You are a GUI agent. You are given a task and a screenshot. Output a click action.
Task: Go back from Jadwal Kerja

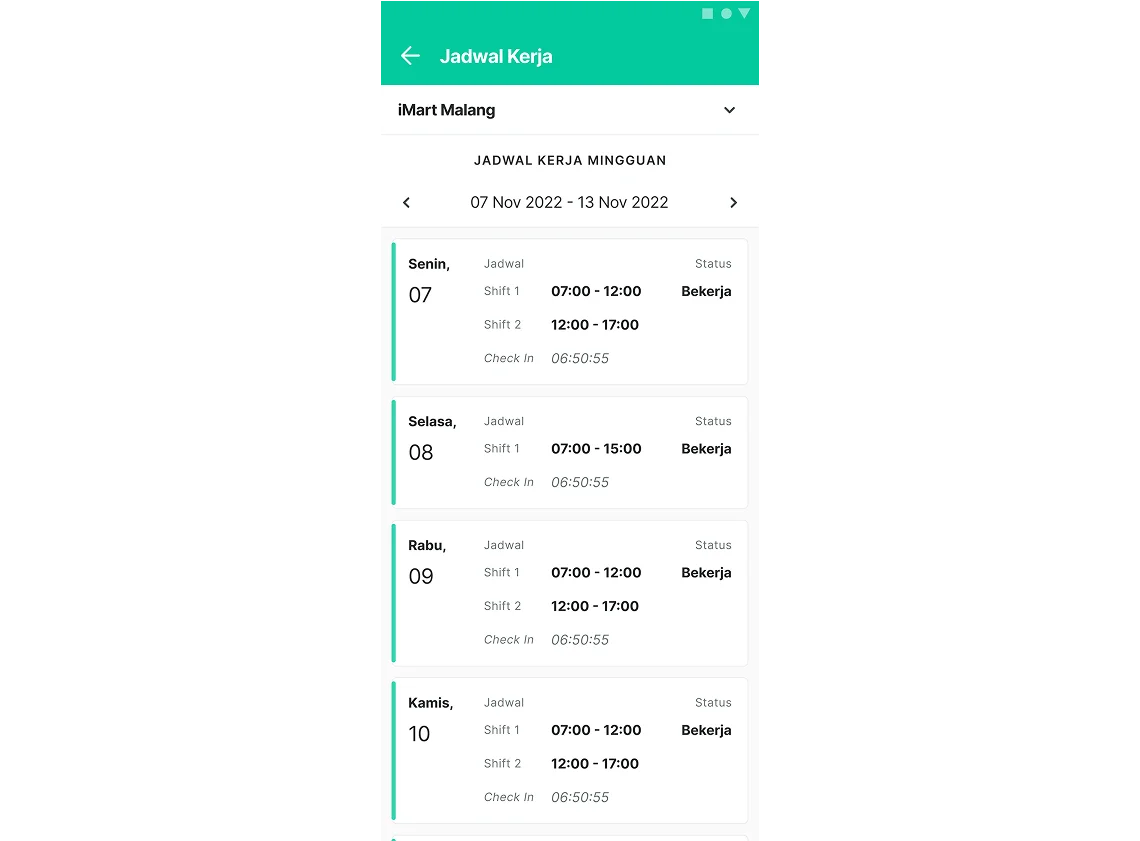(410, 56)
